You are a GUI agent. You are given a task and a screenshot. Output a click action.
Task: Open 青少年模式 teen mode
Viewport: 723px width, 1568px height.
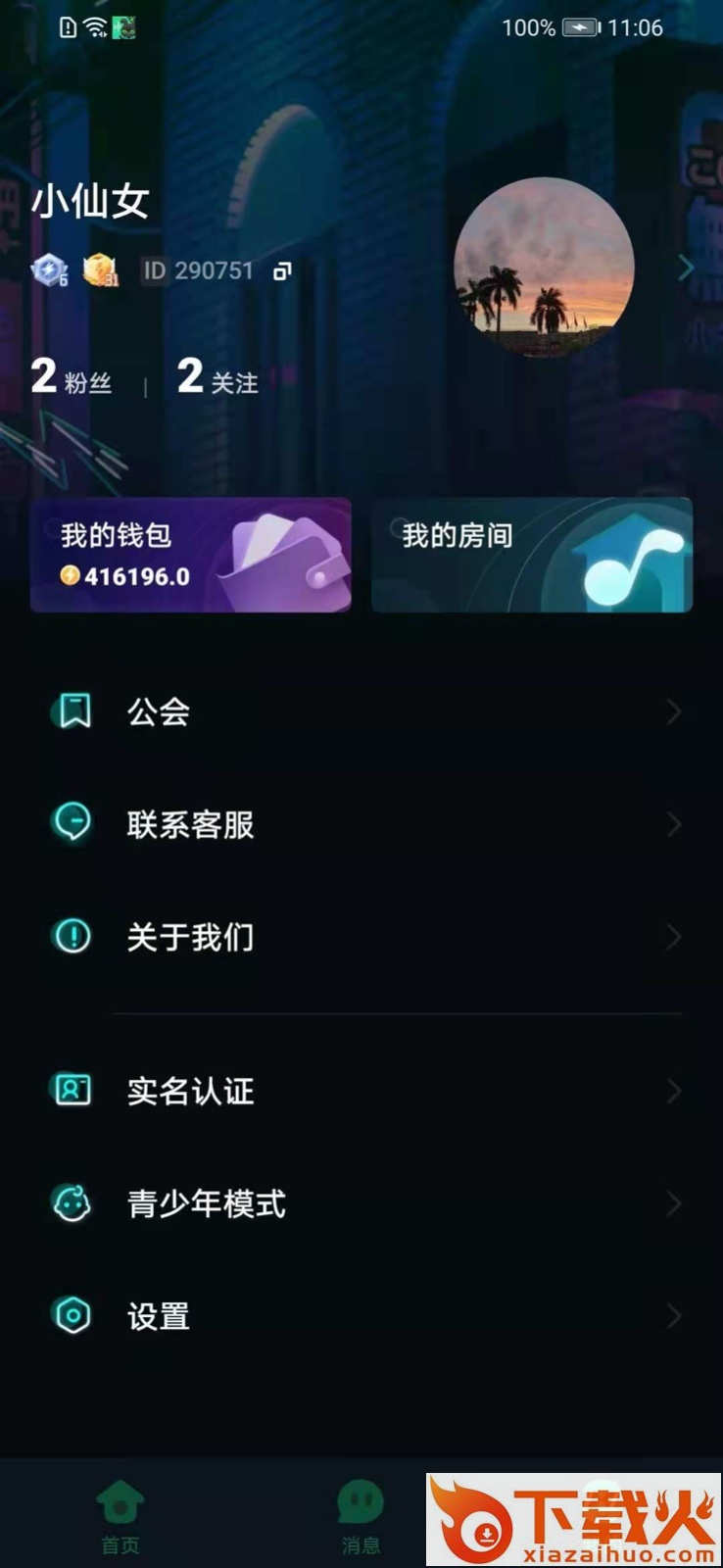point(361,1203)
